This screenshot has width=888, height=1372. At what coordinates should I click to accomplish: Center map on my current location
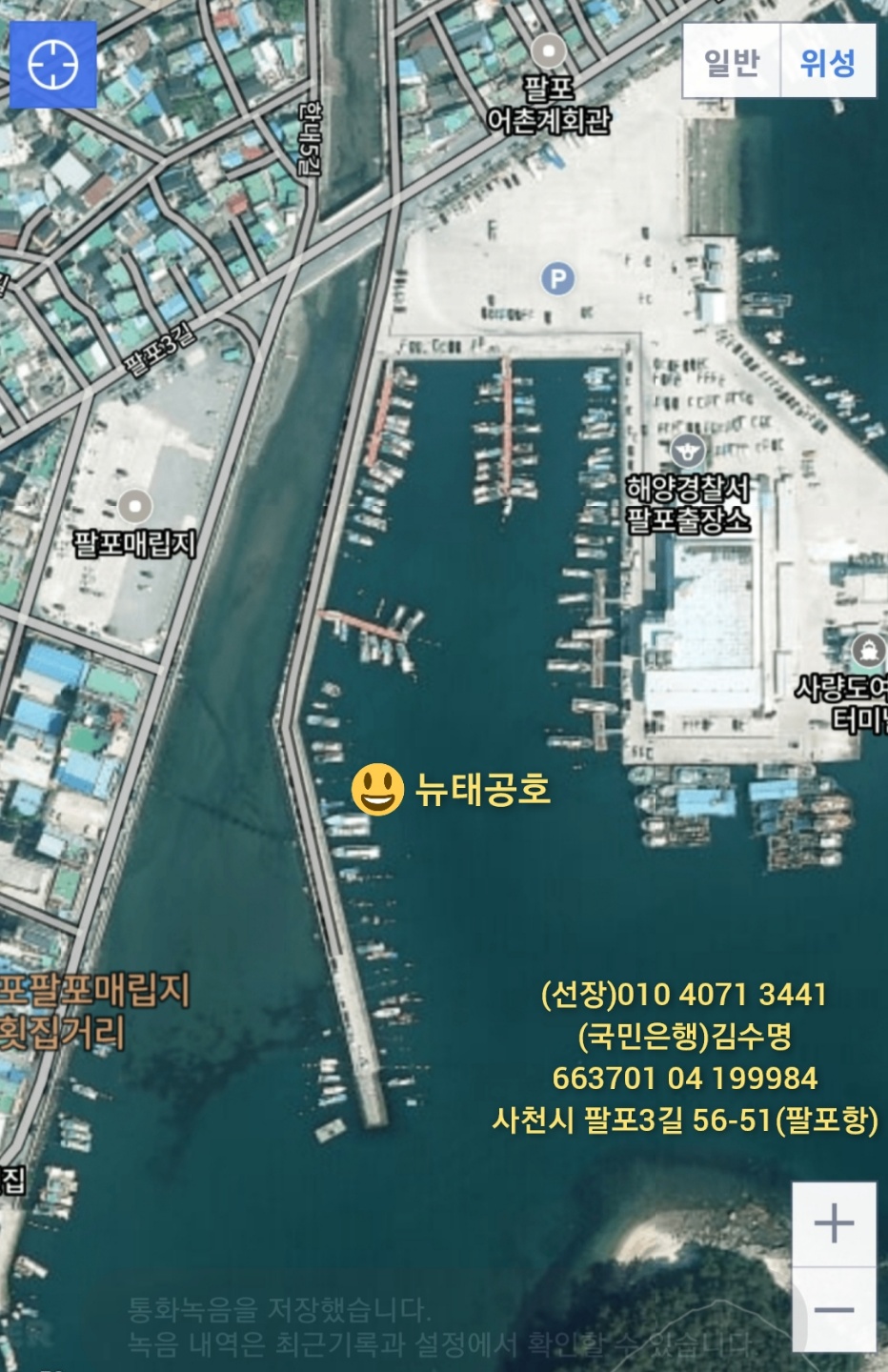53,65
